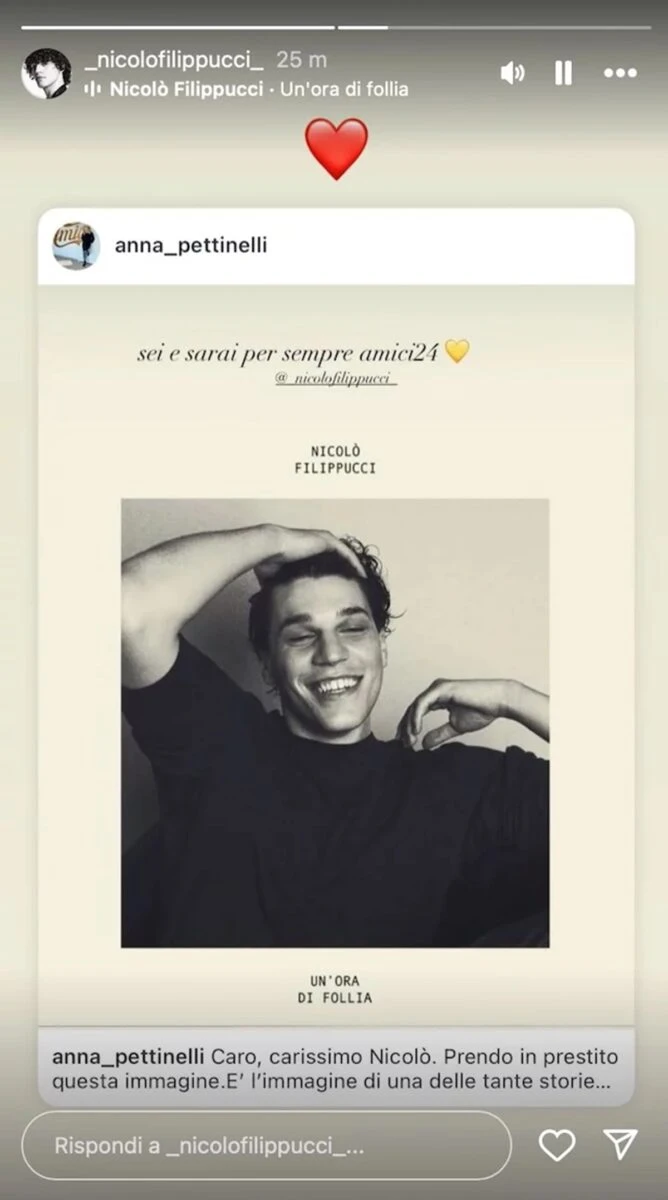Tap the Rispondi a _nicolofilippucci_ reply field
668x1200 pixels.
[266, 1146]
